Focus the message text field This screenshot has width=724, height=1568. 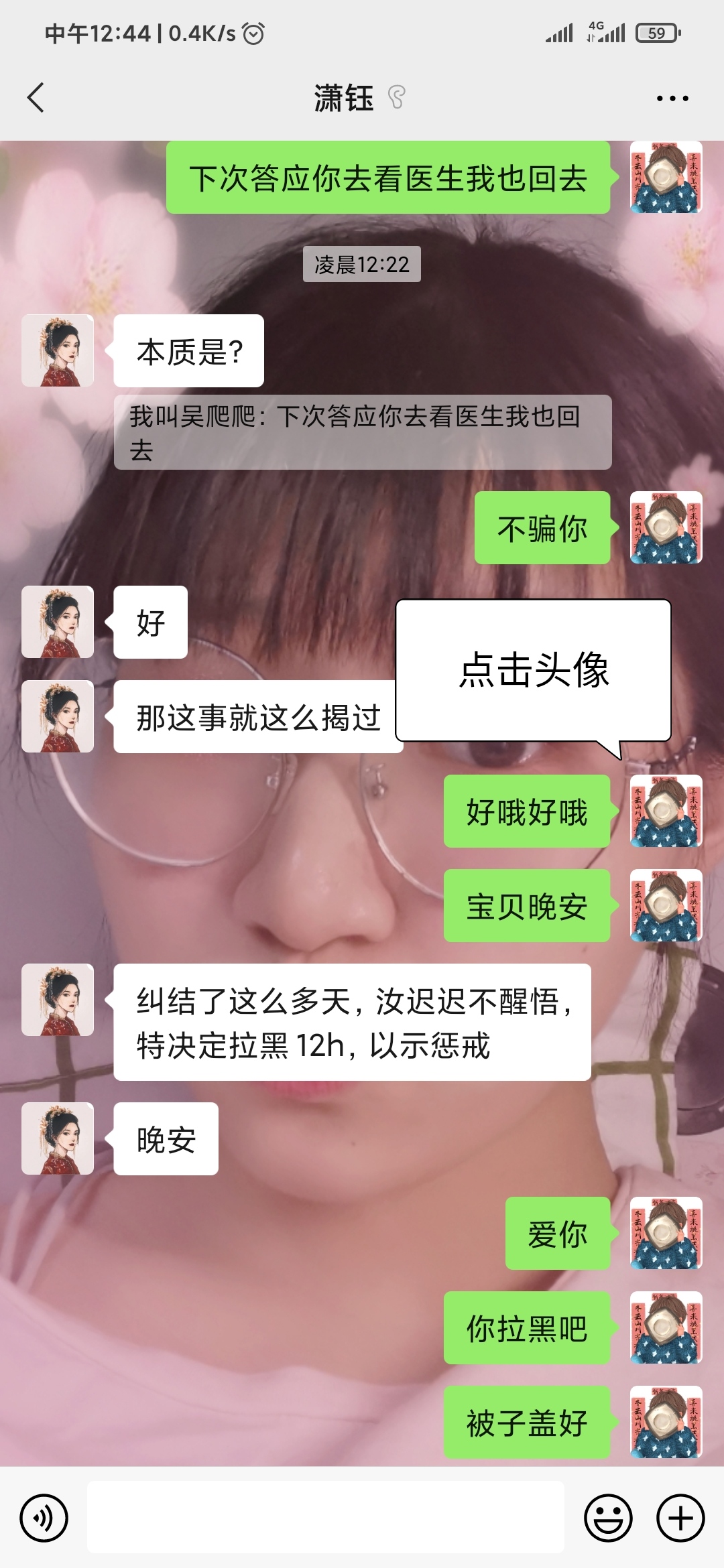point(325,1518)
